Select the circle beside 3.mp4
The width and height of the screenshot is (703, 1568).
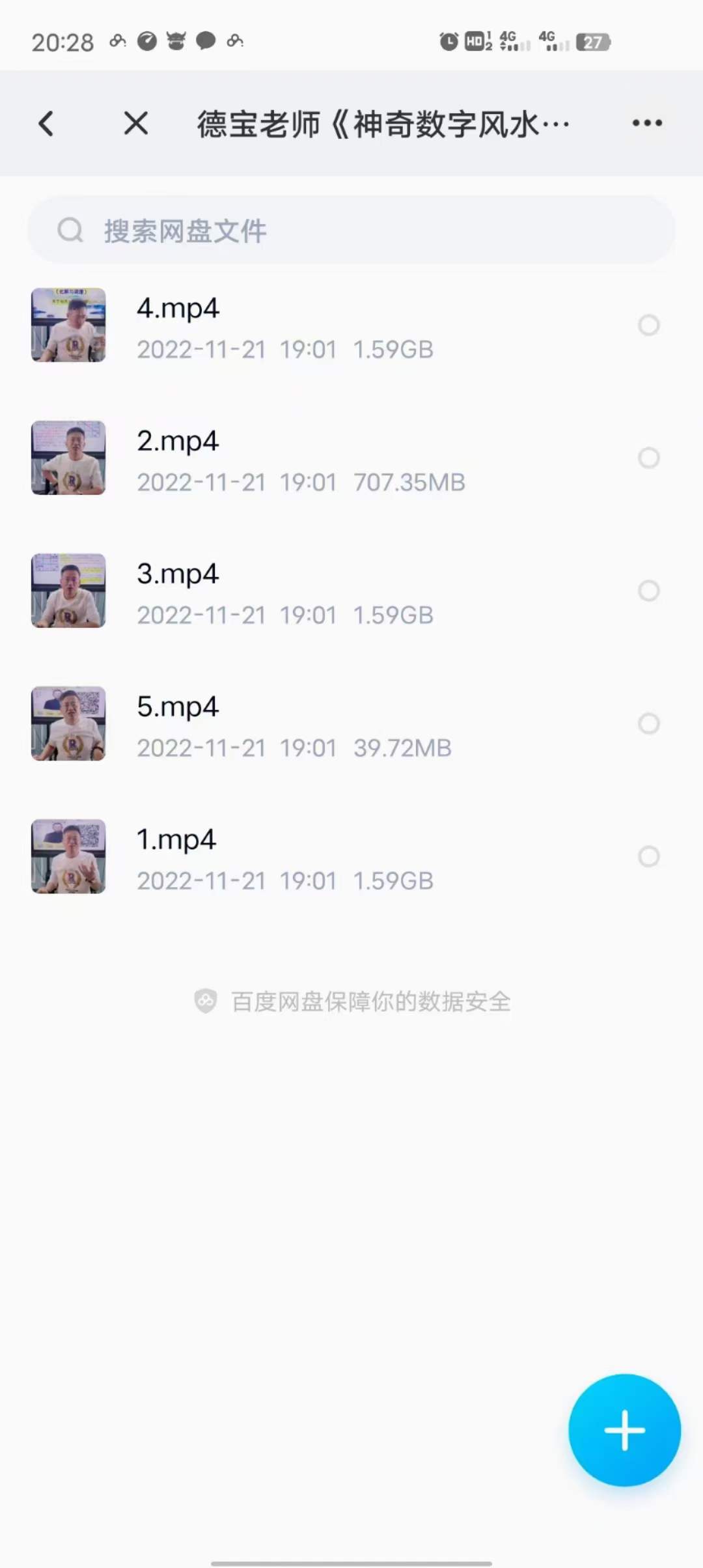click(649, 591)
